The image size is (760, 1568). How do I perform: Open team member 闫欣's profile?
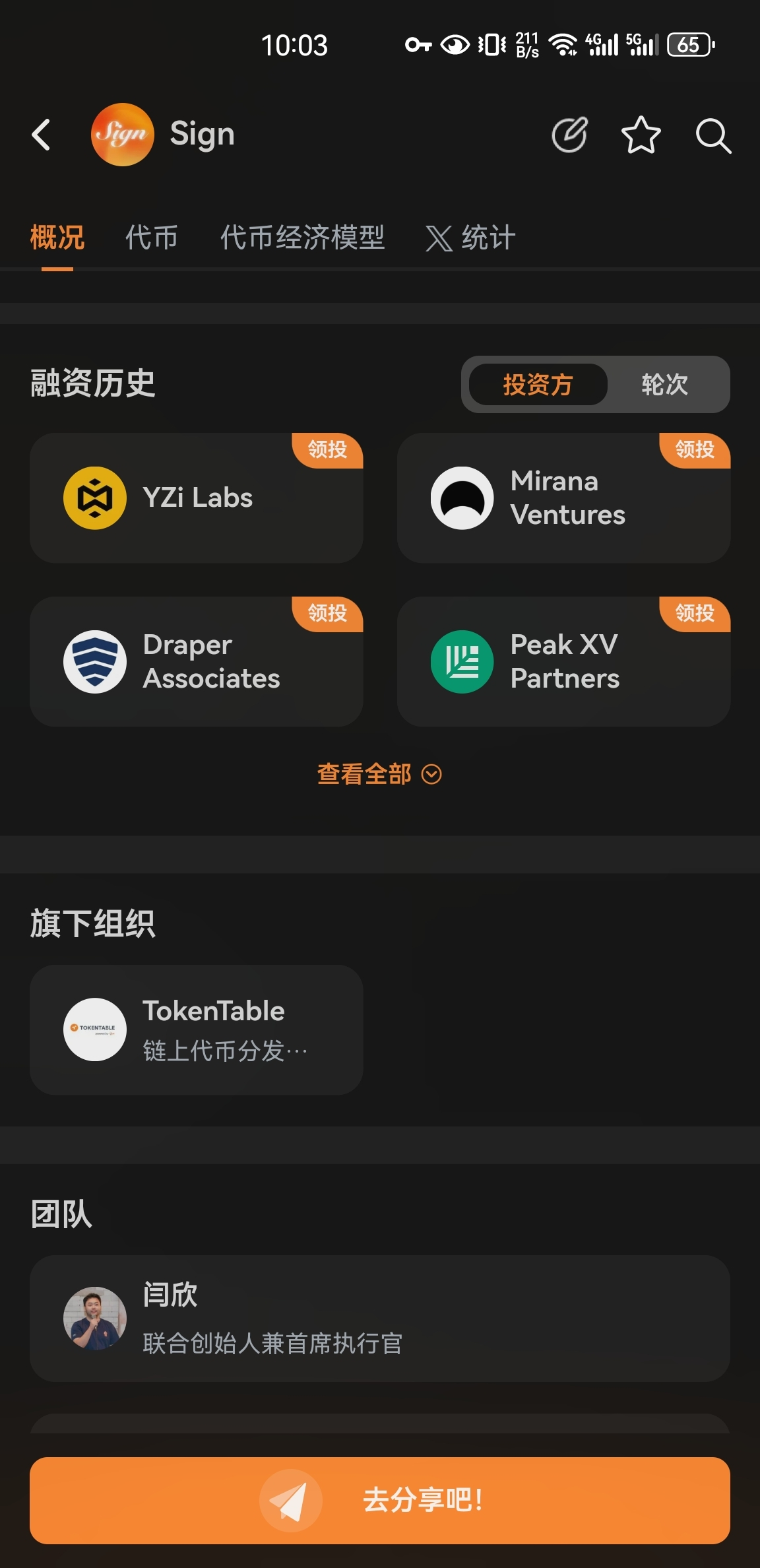click(379, 1318)
